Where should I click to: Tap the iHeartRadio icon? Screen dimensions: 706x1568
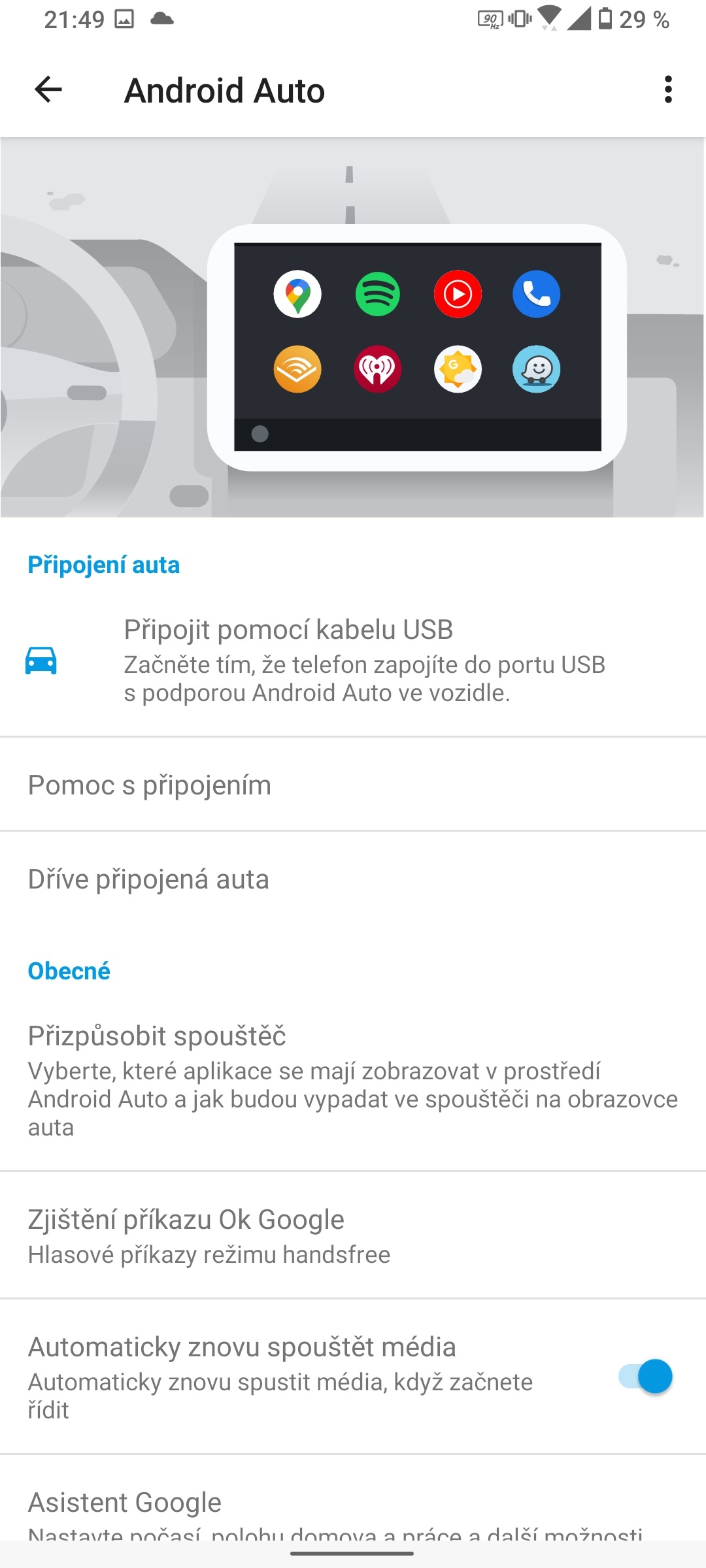point(378,369)
